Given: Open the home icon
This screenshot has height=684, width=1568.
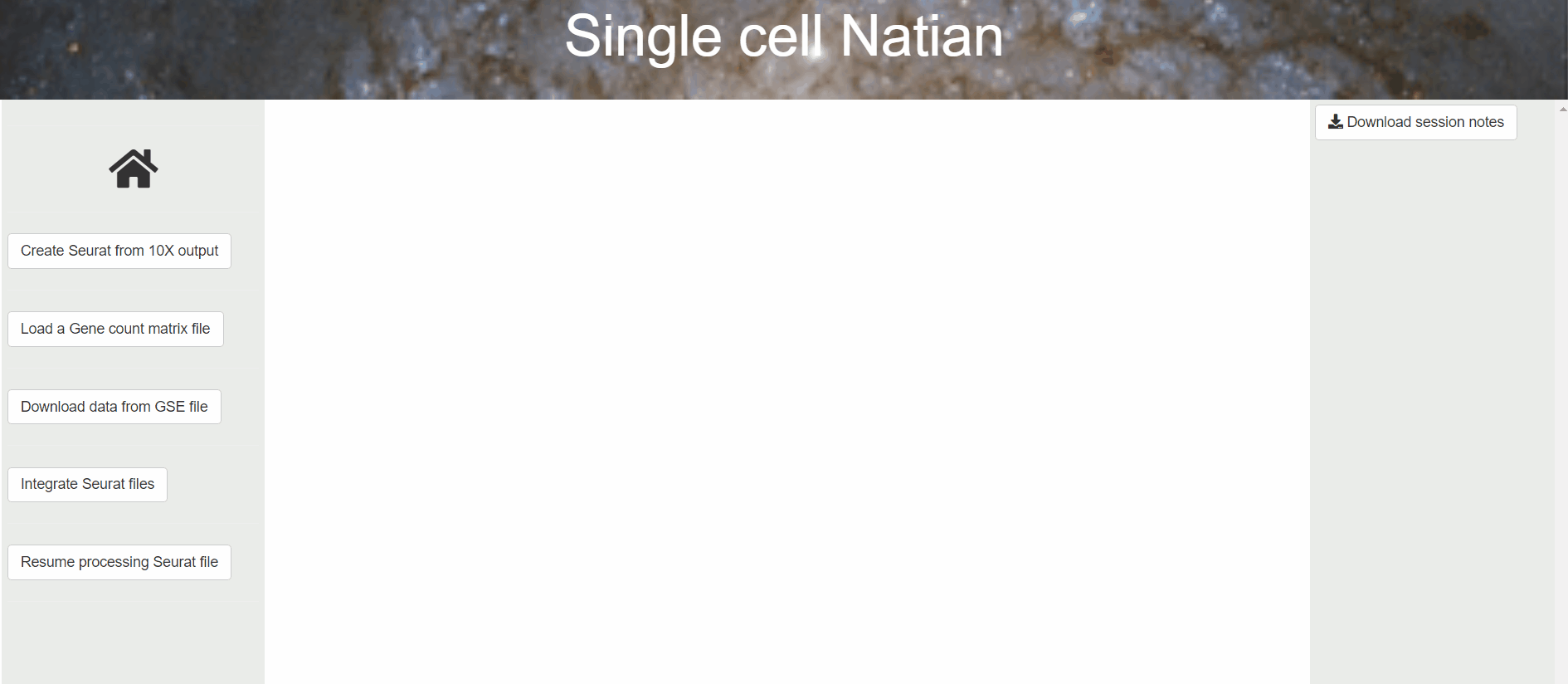Looking at the screenshot, I should [133, 169].
